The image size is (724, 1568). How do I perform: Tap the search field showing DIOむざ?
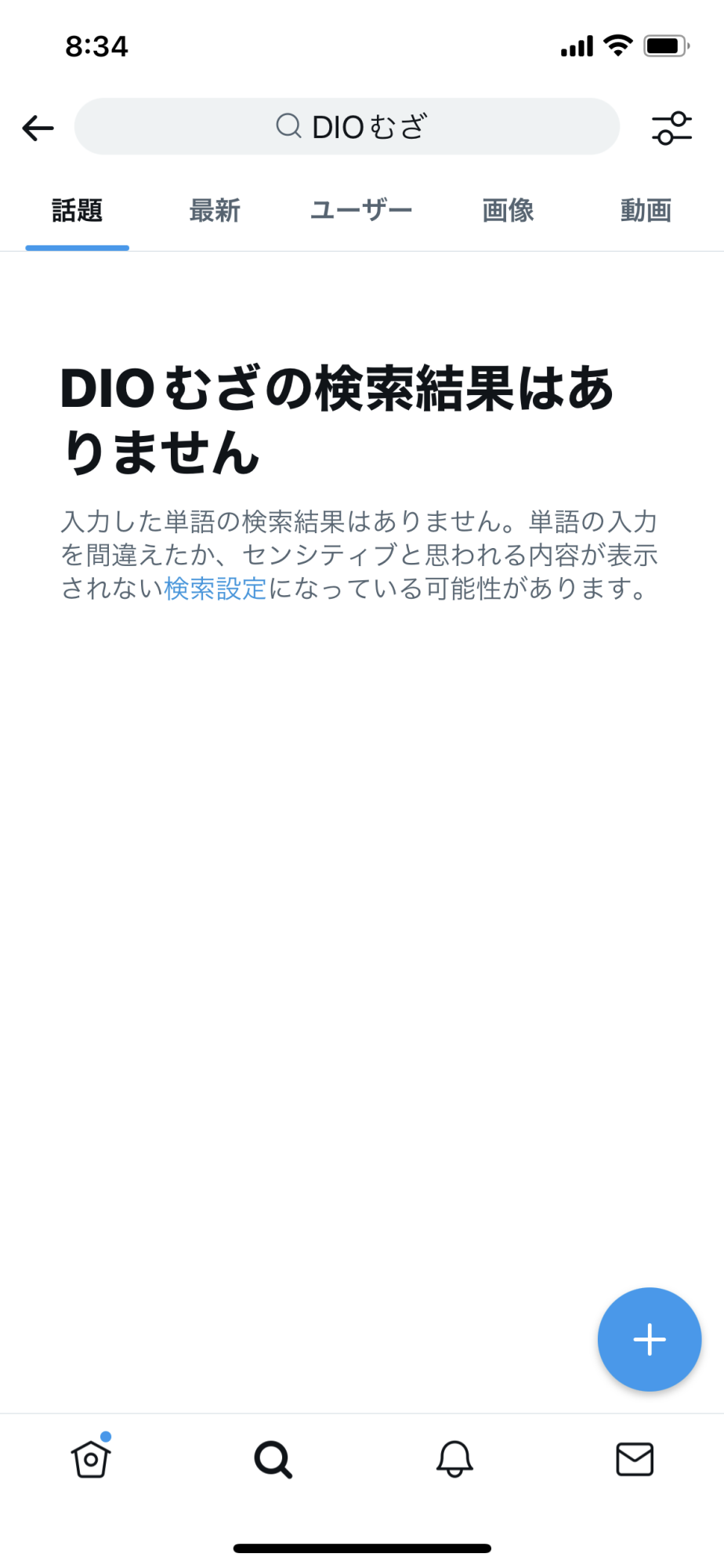(x=347, y=126)
